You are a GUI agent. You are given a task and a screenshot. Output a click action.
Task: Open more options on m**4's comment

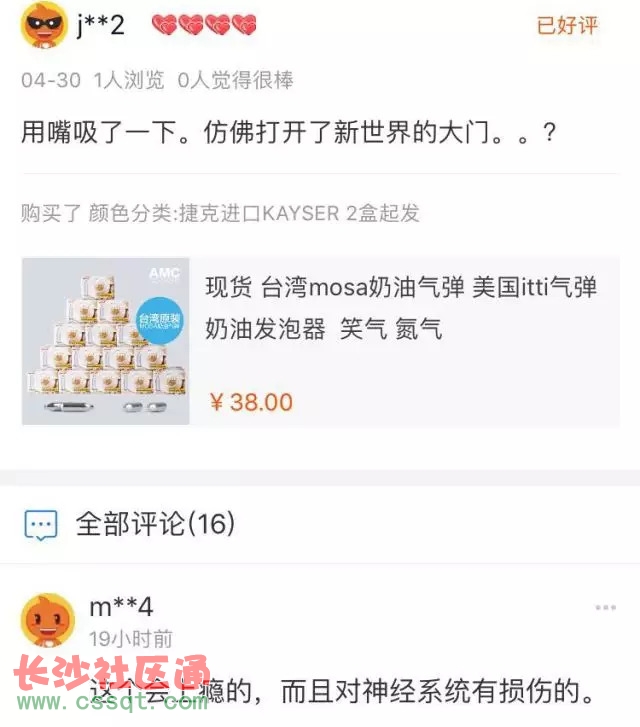(605, 608)
